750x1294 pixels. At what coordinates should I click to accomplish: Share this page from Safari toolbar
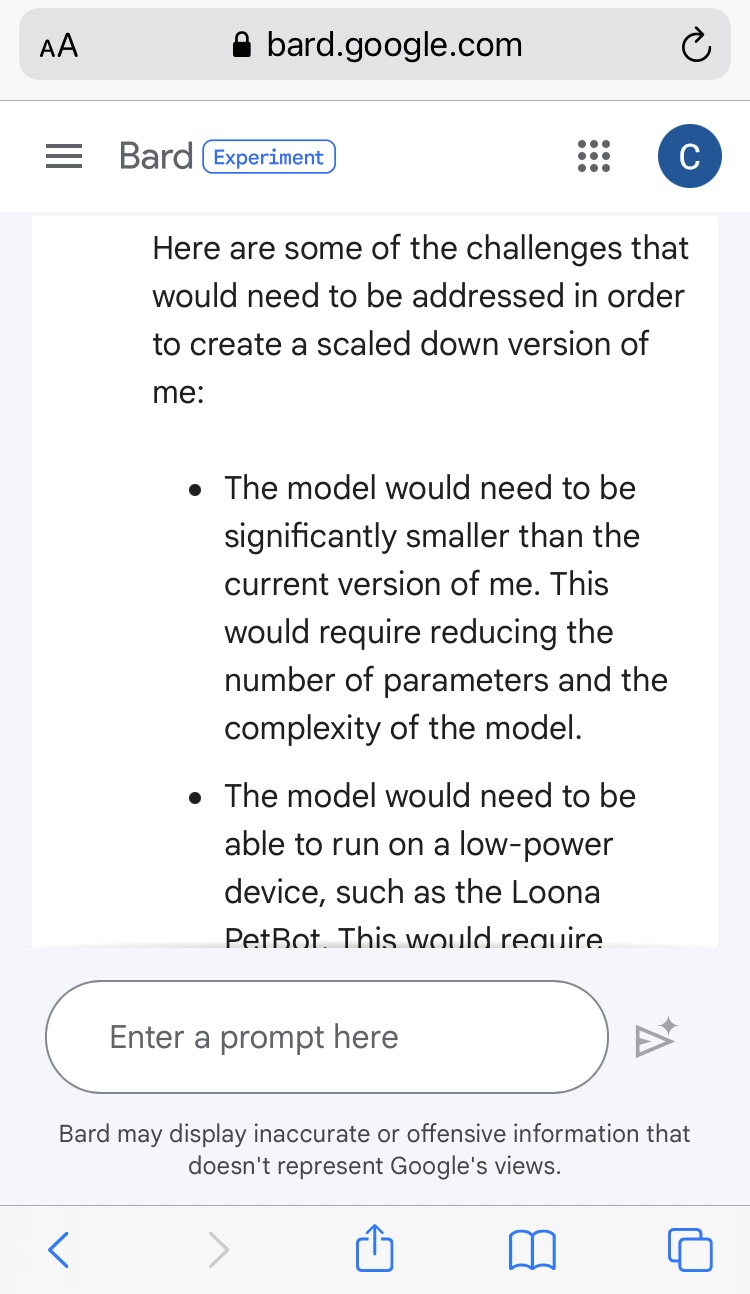[x=375, y=1248]
